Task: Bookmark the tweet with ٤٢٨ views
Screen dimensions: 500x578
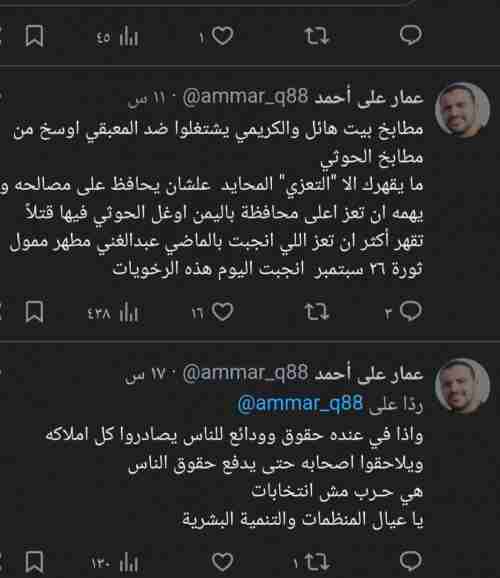Action: click(34, 312)
